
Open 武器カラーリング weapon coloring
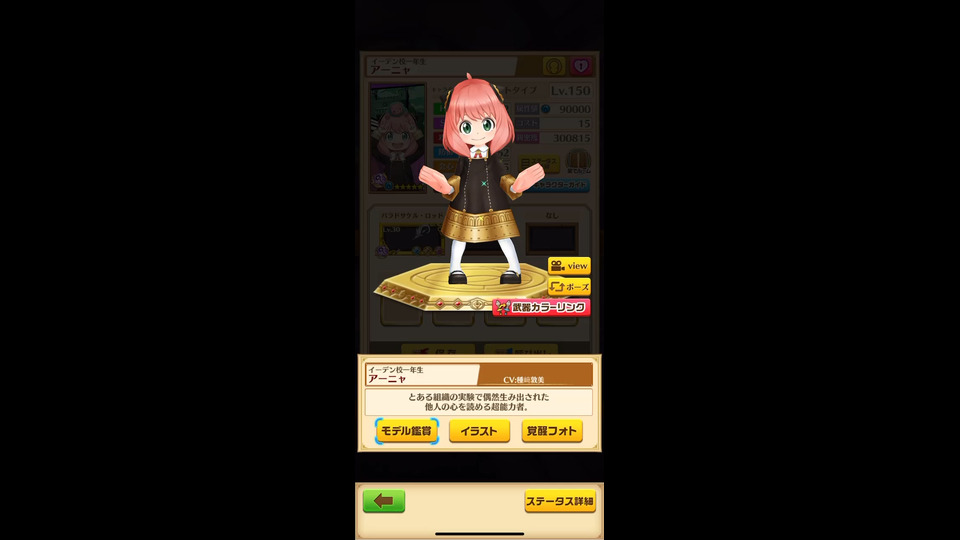pos(542,307)
